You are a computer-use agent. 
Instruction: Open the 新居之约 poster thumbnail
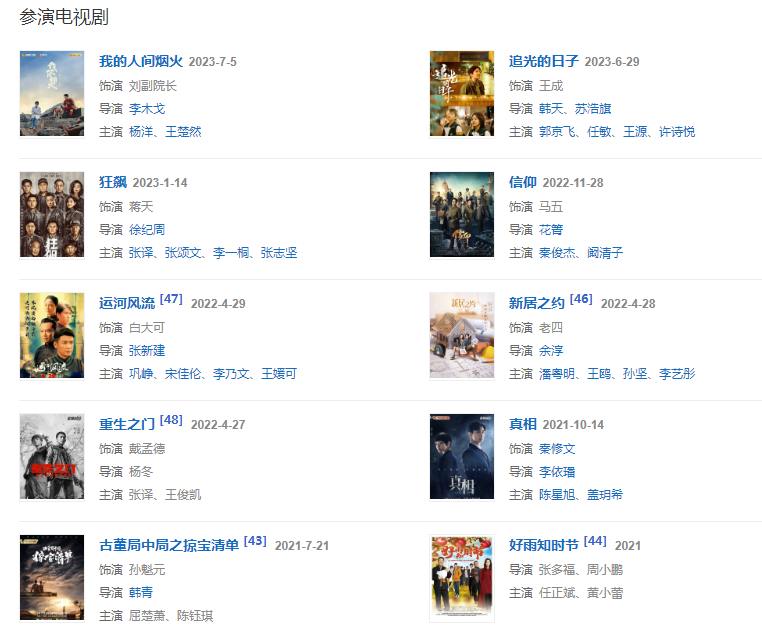tap(461, 335)
